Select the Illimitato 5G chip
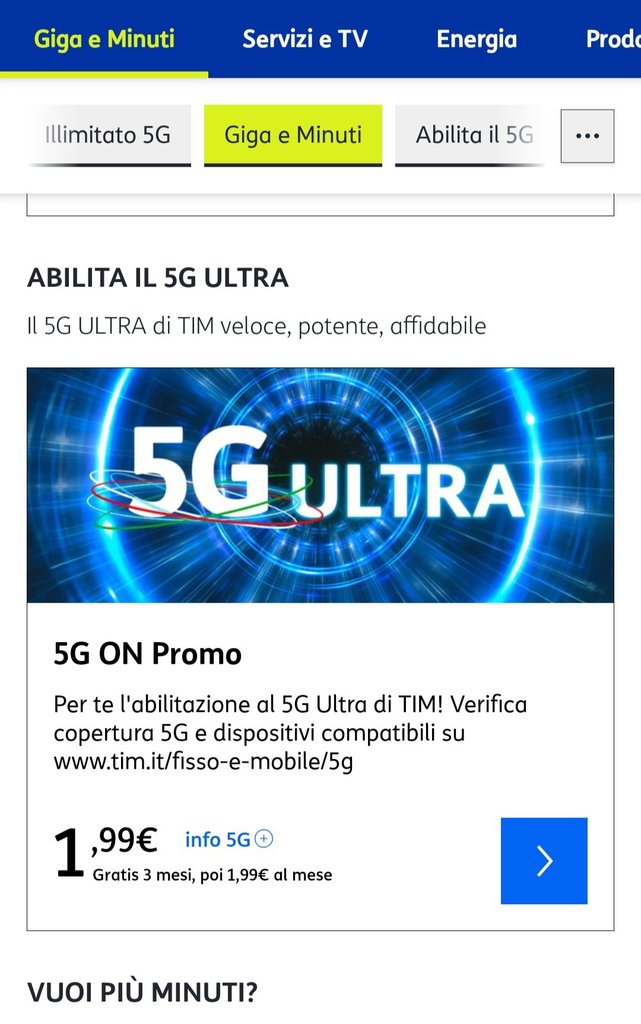Screen dimensions: 641x1024 pyautogui.click(x=109, y=135)
